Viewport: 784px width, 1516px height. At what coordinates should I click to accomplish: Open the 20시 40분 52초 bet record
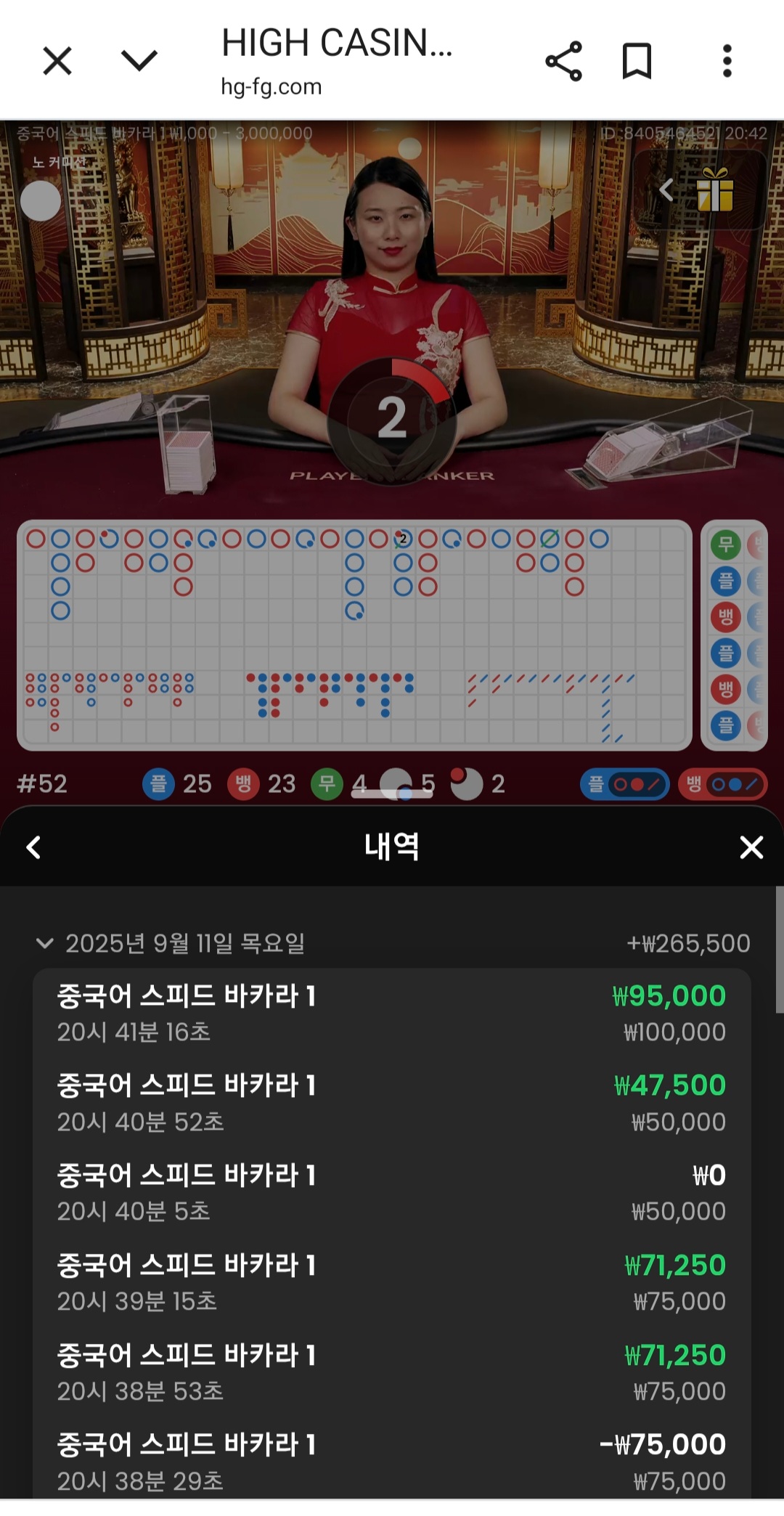(392, 1103)
